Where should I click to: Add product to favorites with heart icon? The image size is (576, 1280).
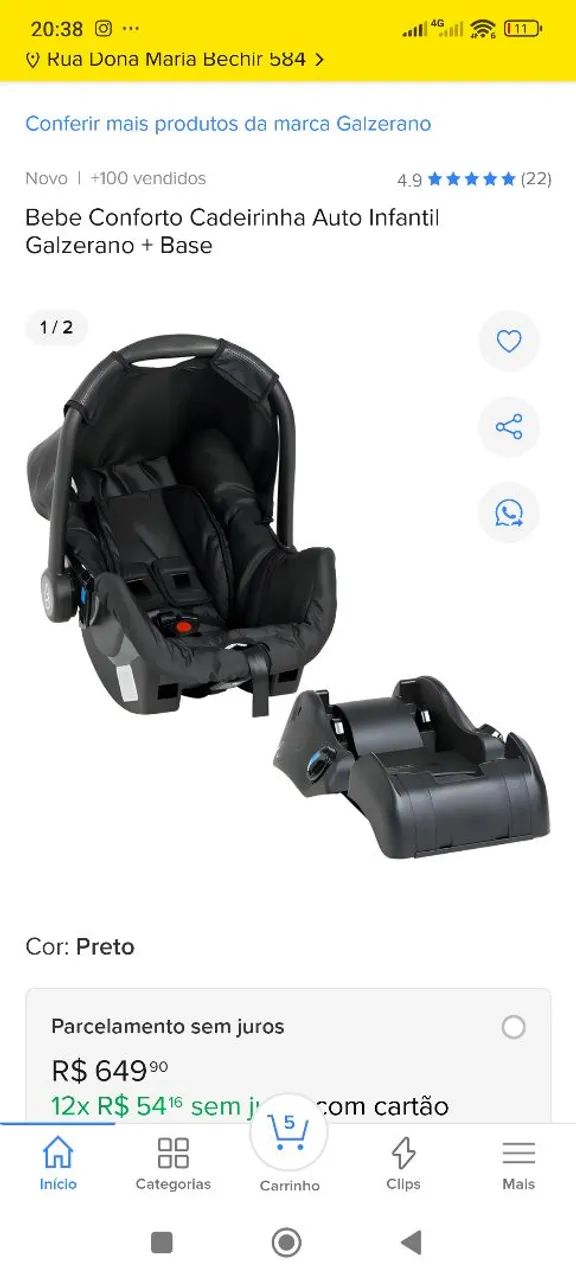[509, 341]
